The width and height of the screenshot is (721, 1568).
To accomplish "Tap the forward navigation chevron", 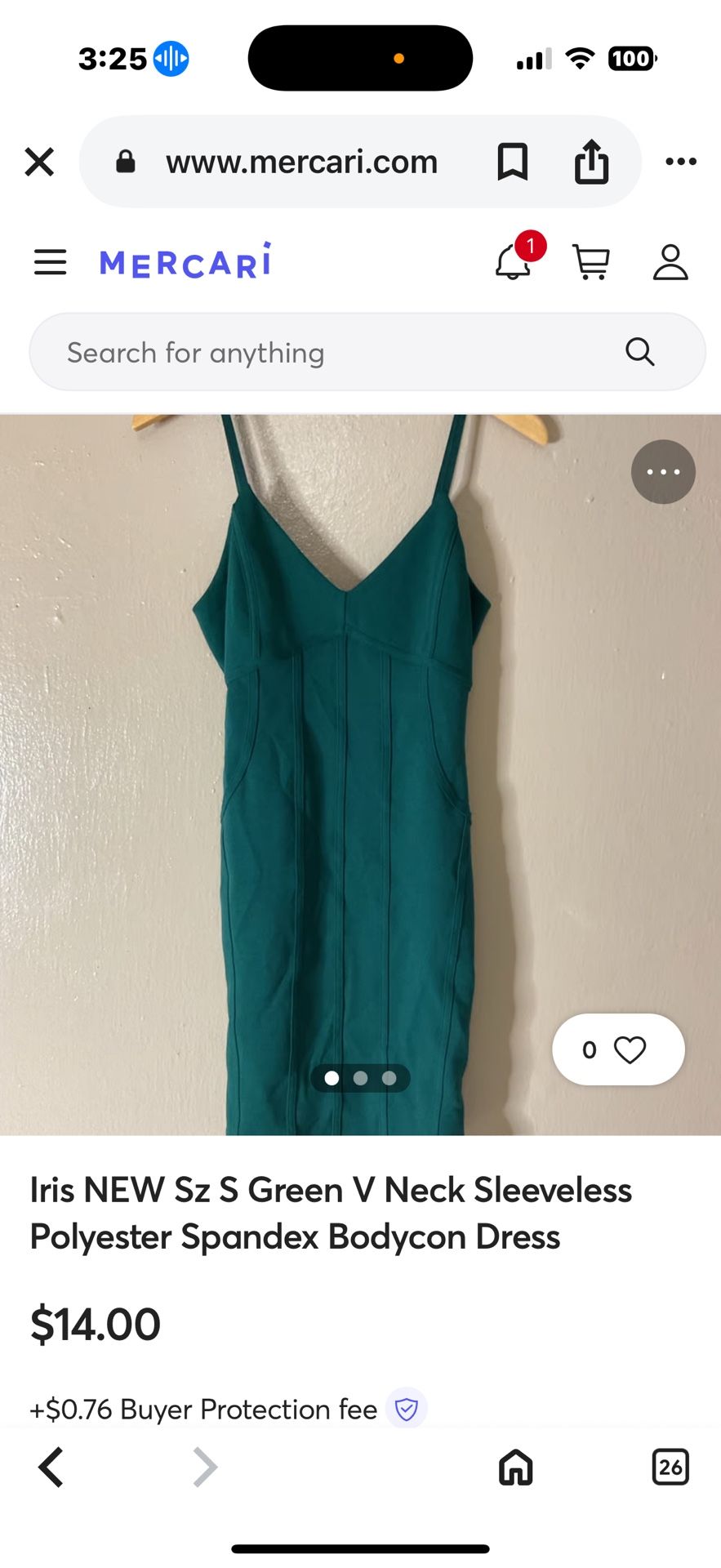I will coord(203,1467).
